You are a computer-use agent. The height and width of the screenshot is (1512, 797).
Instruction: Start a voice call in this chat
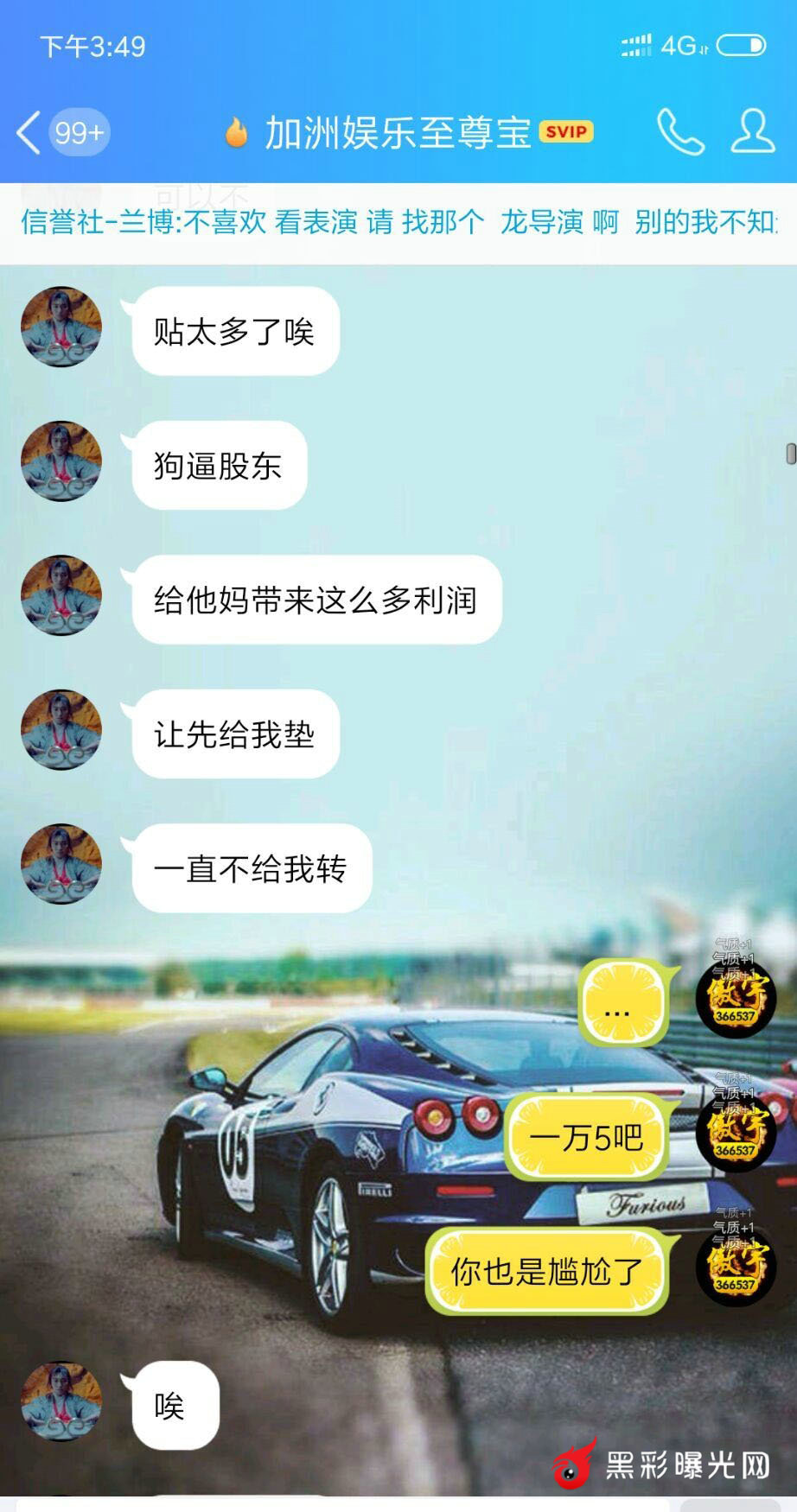click(x=679, y=132)
